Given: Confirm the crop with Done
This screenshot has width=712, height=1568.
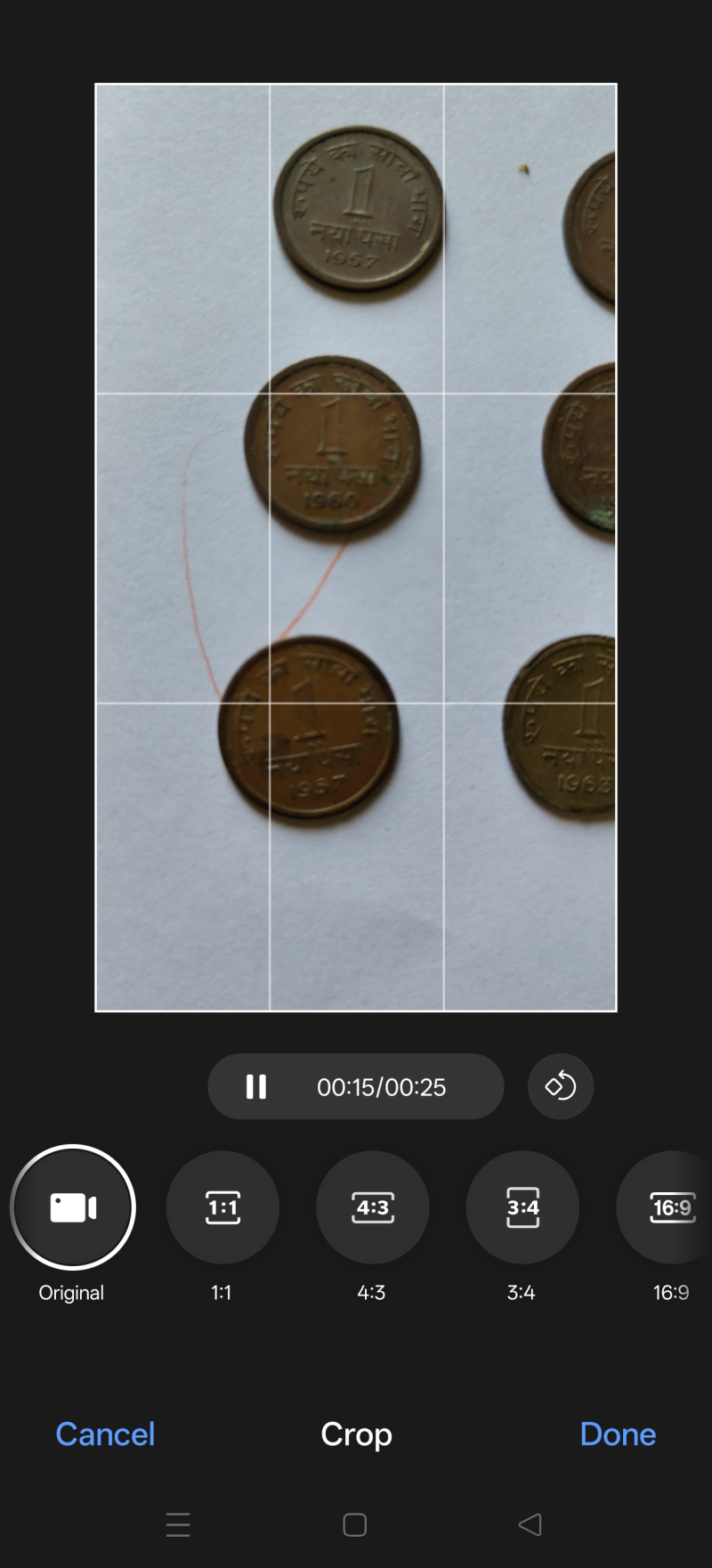Looking at the screenshot, I should click(618, 1434).
